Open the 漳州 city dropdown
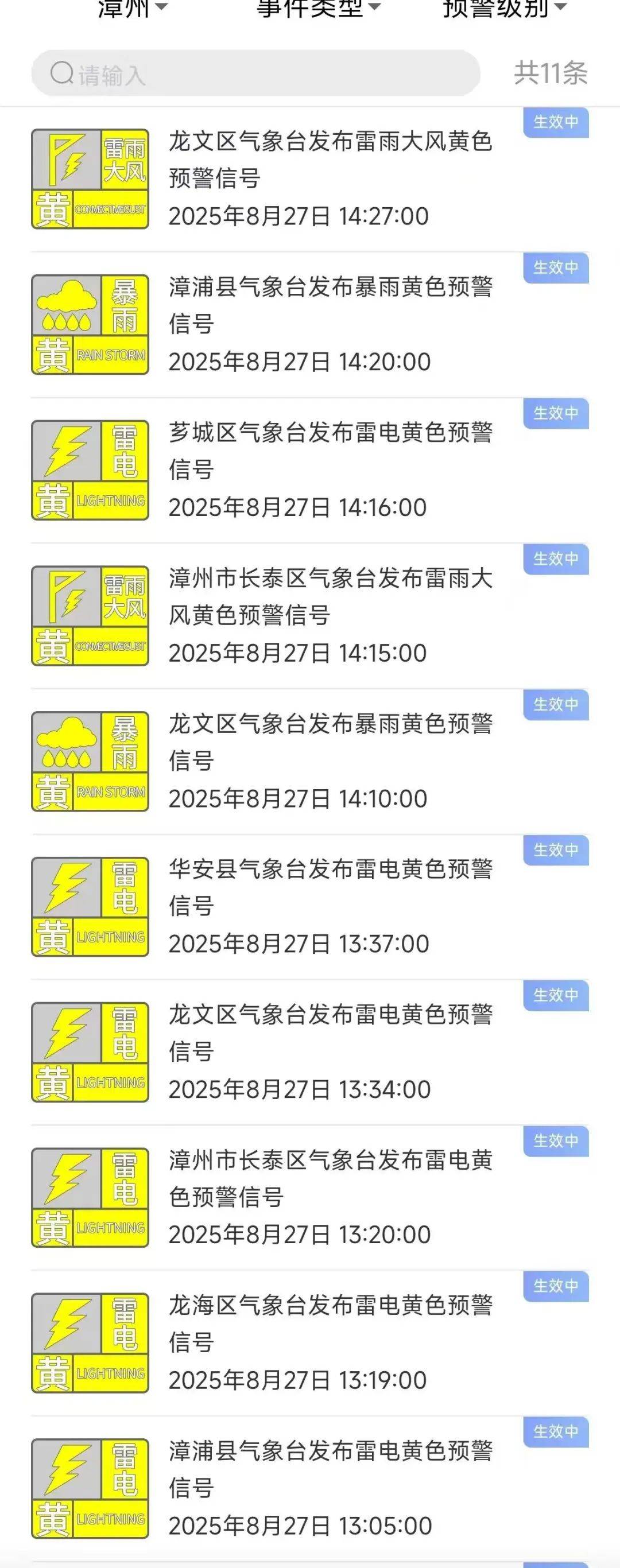This screenshot has width=620, height=1568. click(x=132, y=8)
